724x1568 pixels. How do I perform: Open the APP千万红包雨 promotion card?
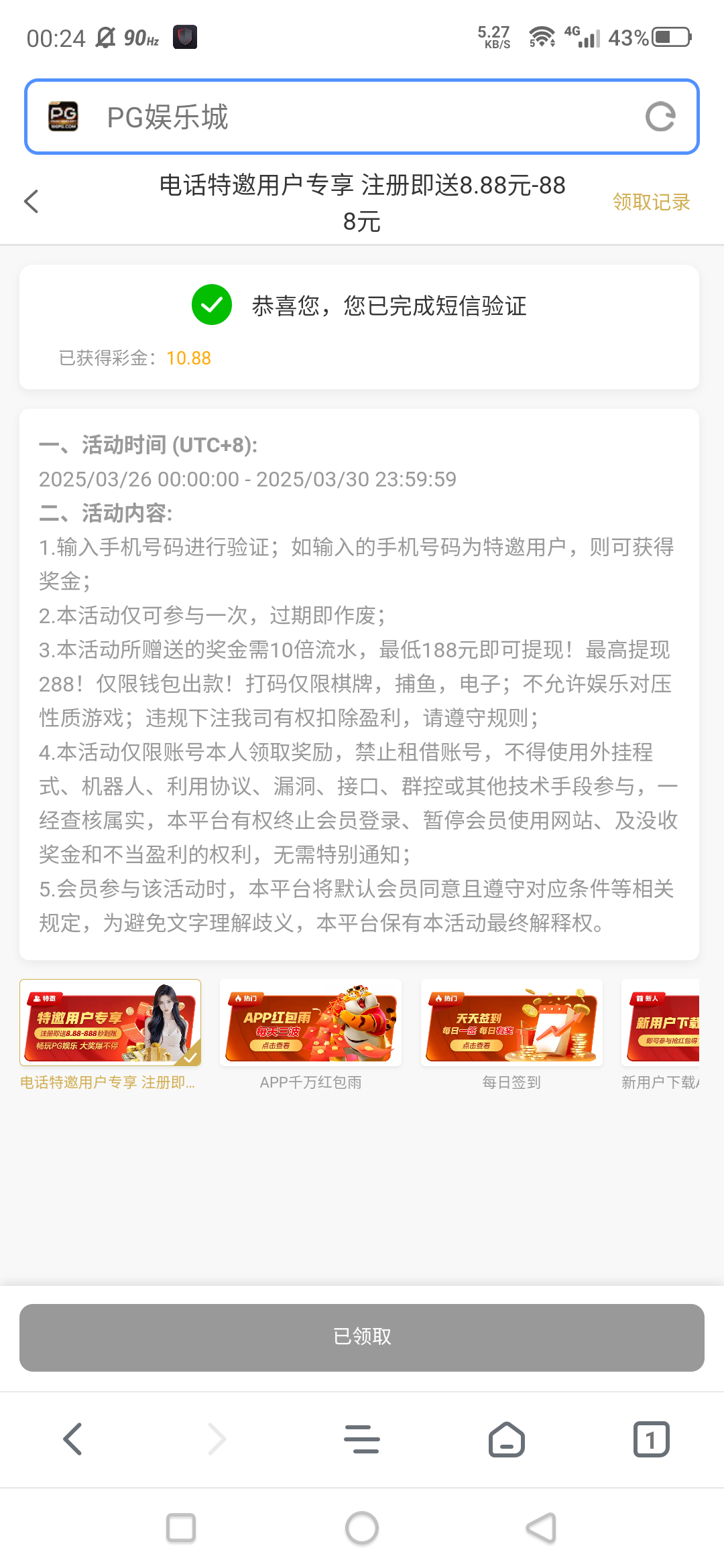click(310, 1023)
